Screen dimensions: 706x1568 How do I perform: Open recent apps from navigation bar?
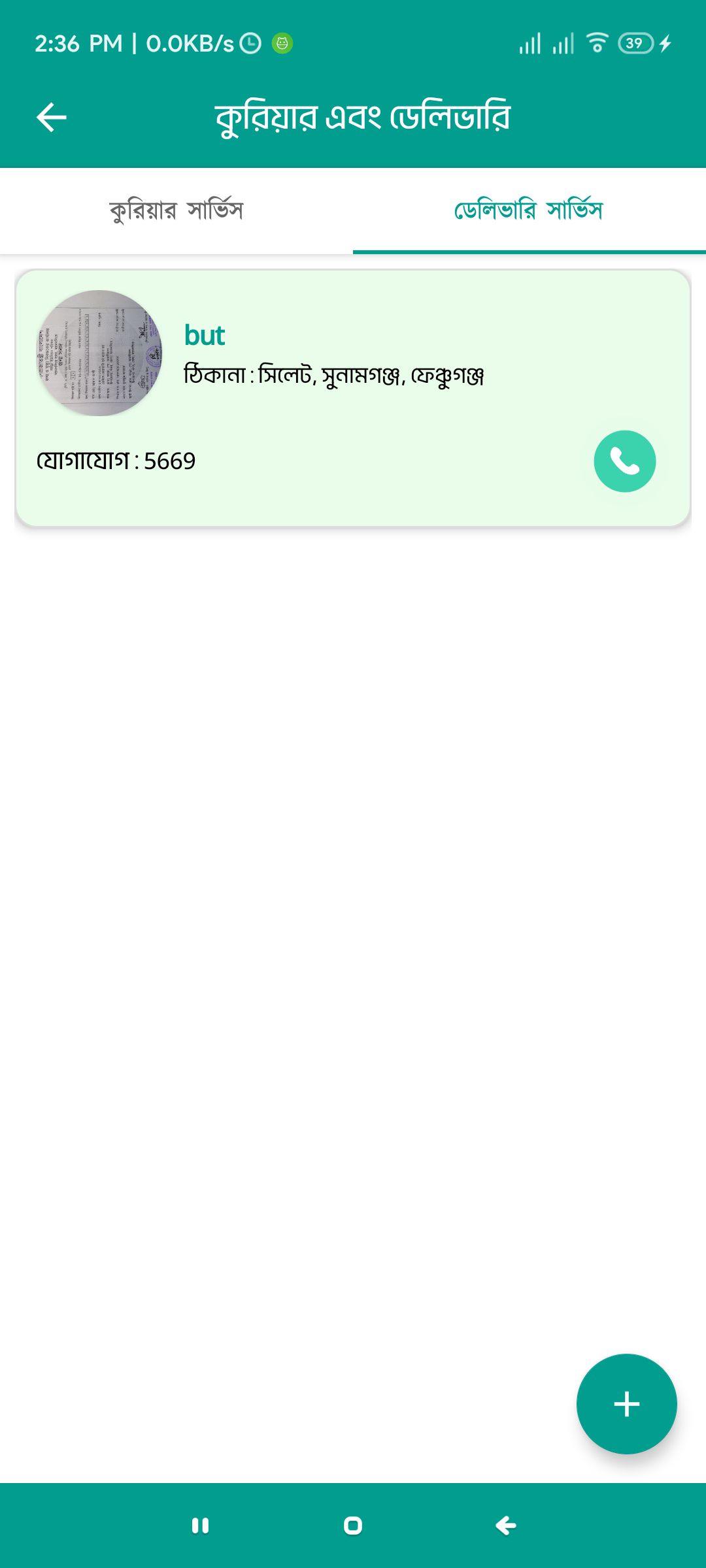(200, 1526)
